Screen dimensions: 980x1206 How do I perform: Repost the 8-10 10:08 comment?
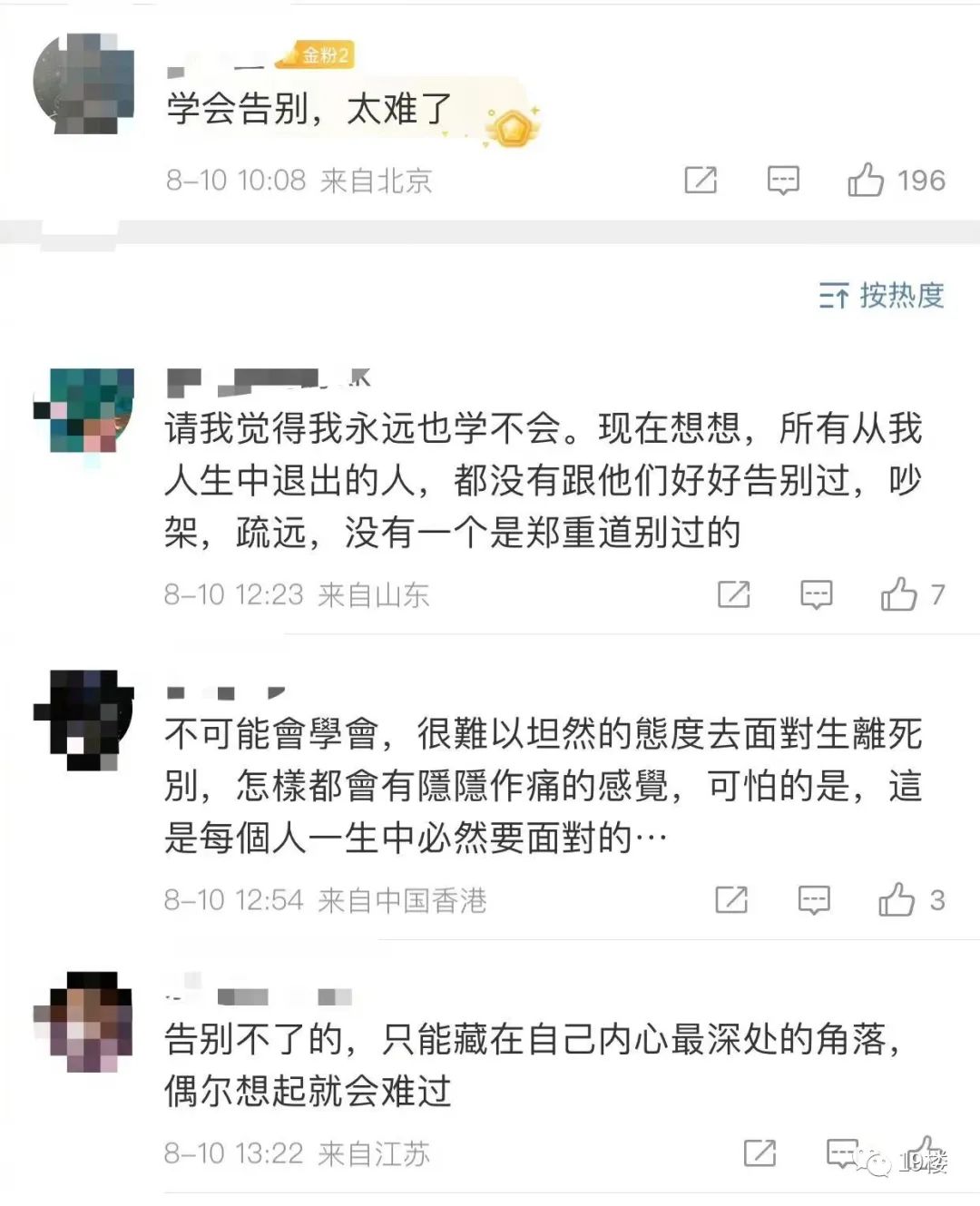click(700, 181)
